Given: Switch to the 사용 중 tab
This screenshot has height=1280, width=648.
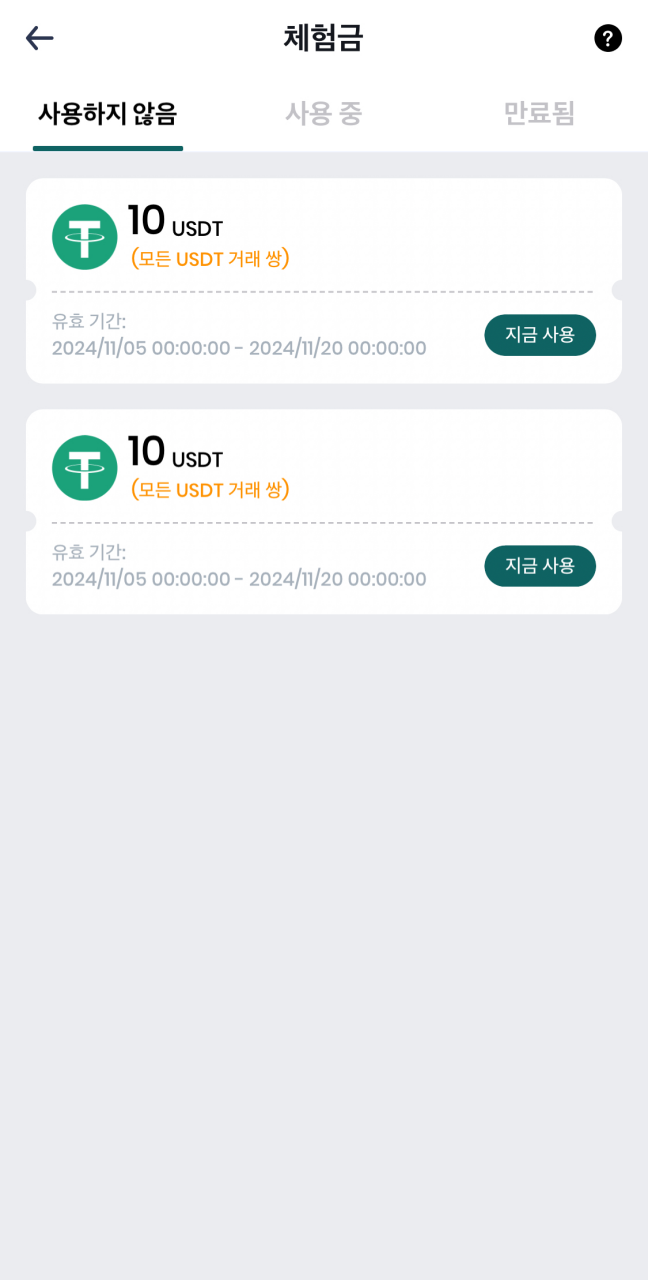Looking at the screenshot, I should coord(323,113).
